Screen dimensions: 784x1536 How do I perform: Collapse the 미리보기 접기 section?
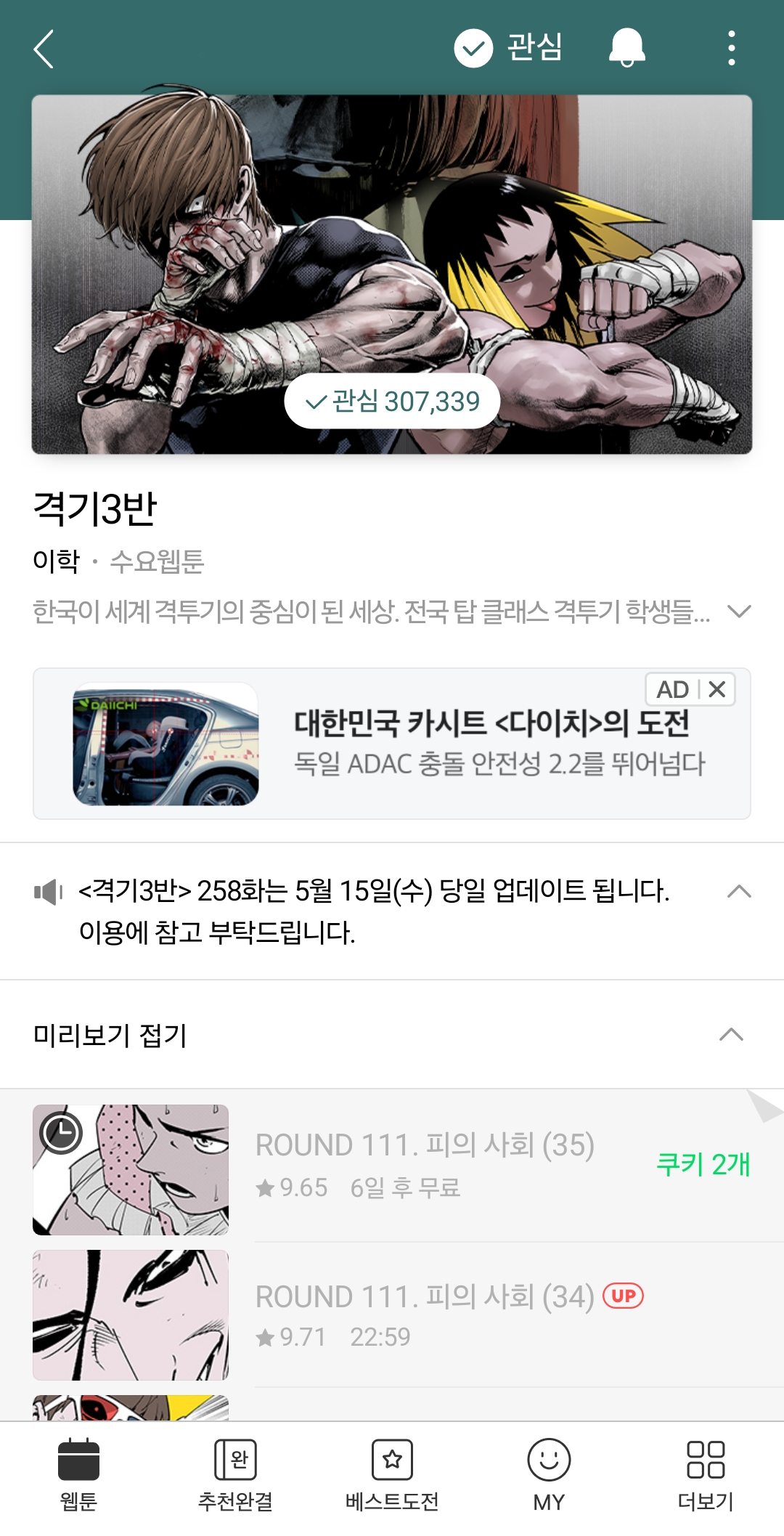(392, 1035)
